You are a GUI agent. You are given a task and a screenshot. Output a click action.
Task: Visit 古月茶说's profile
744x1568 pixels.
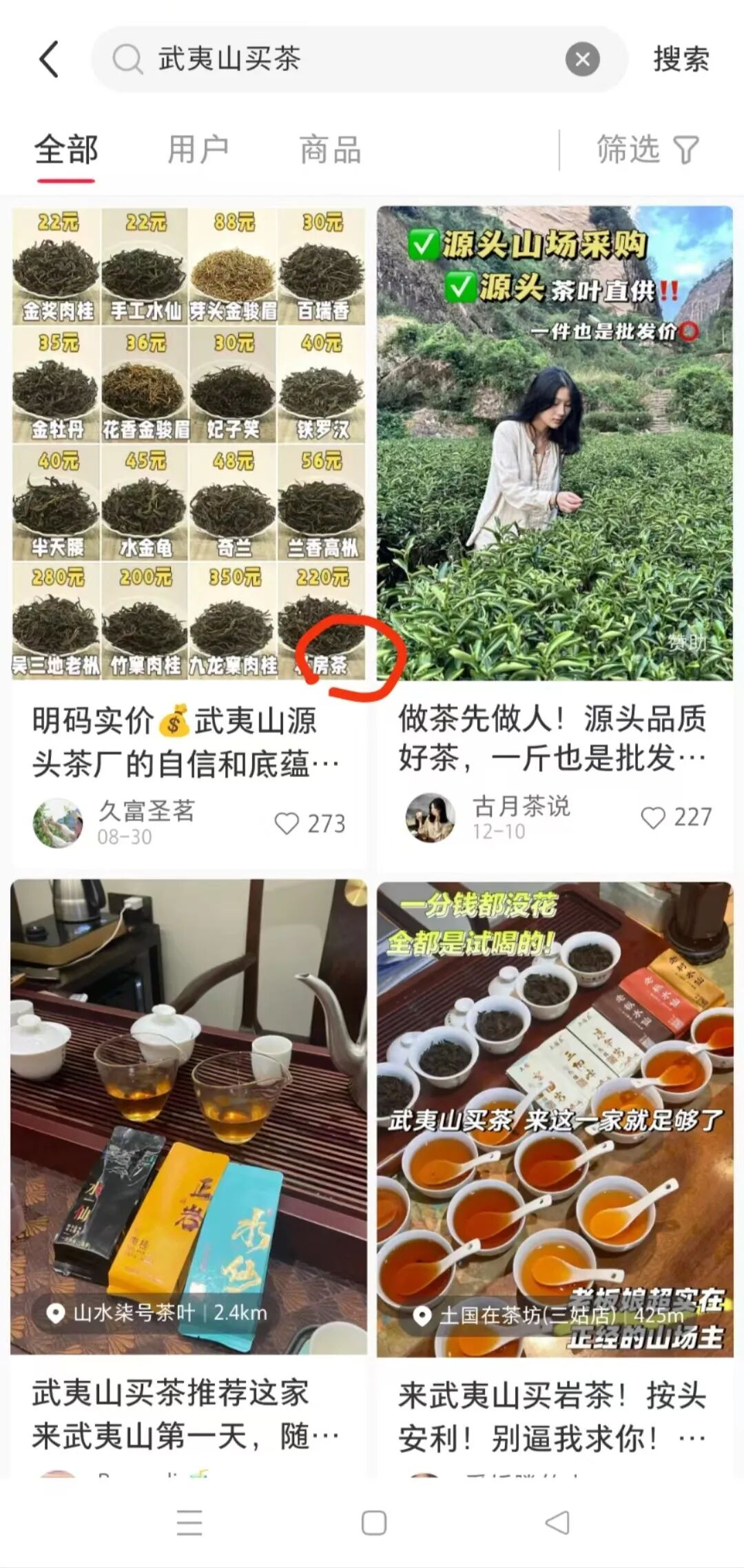(430, 817)
